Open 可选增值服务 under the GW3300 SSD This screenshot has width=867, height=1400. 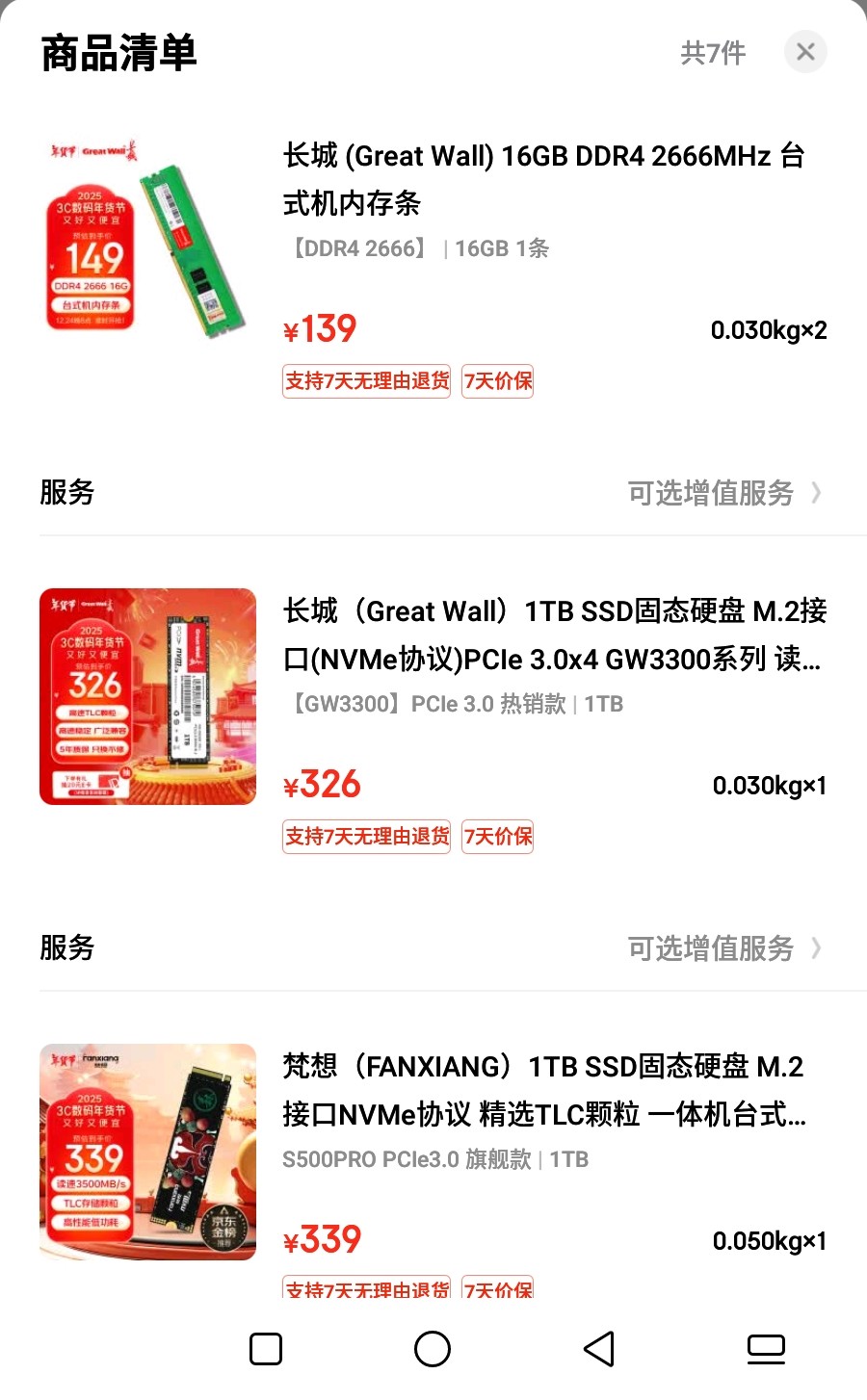pyautogui.click(x=724, y=948)
